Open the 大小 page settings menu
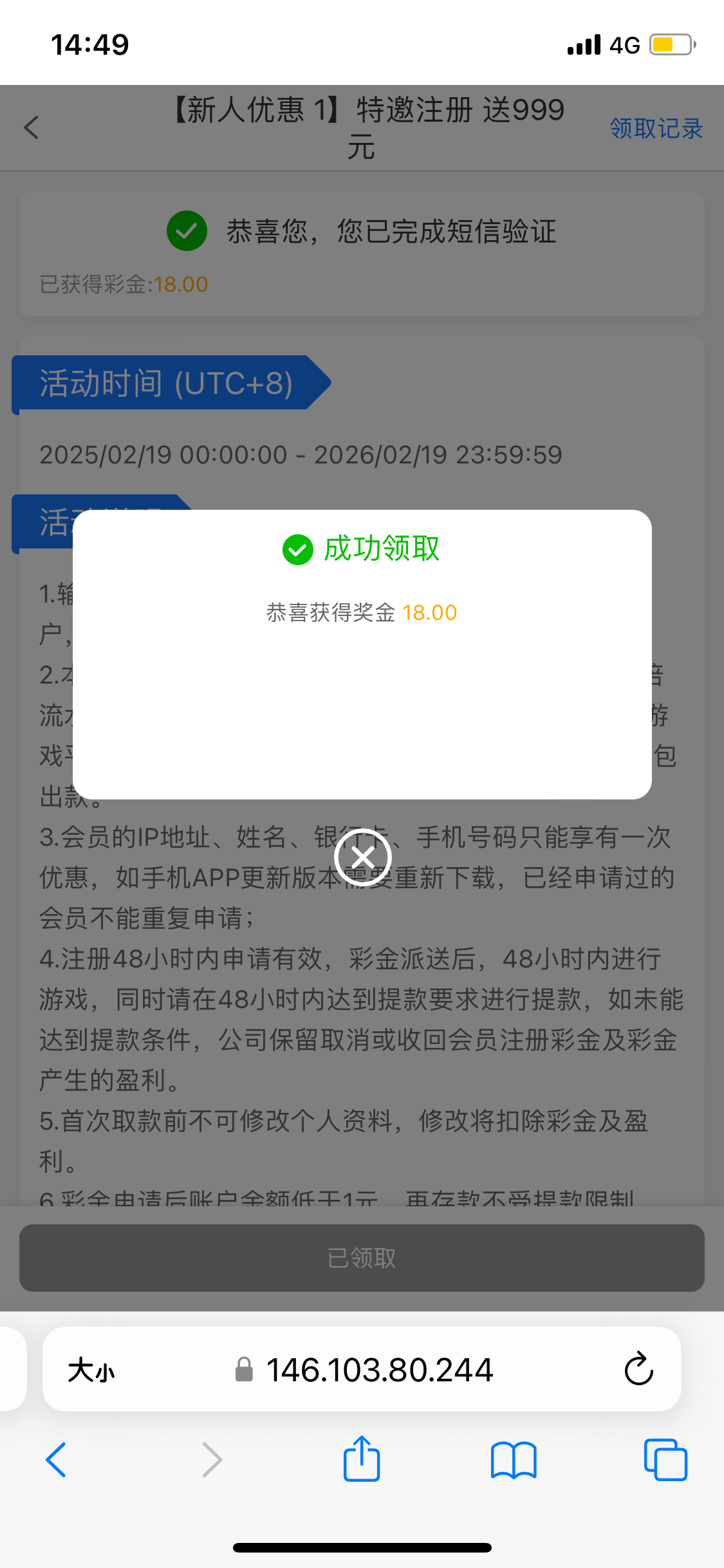 click(91, 1370)
